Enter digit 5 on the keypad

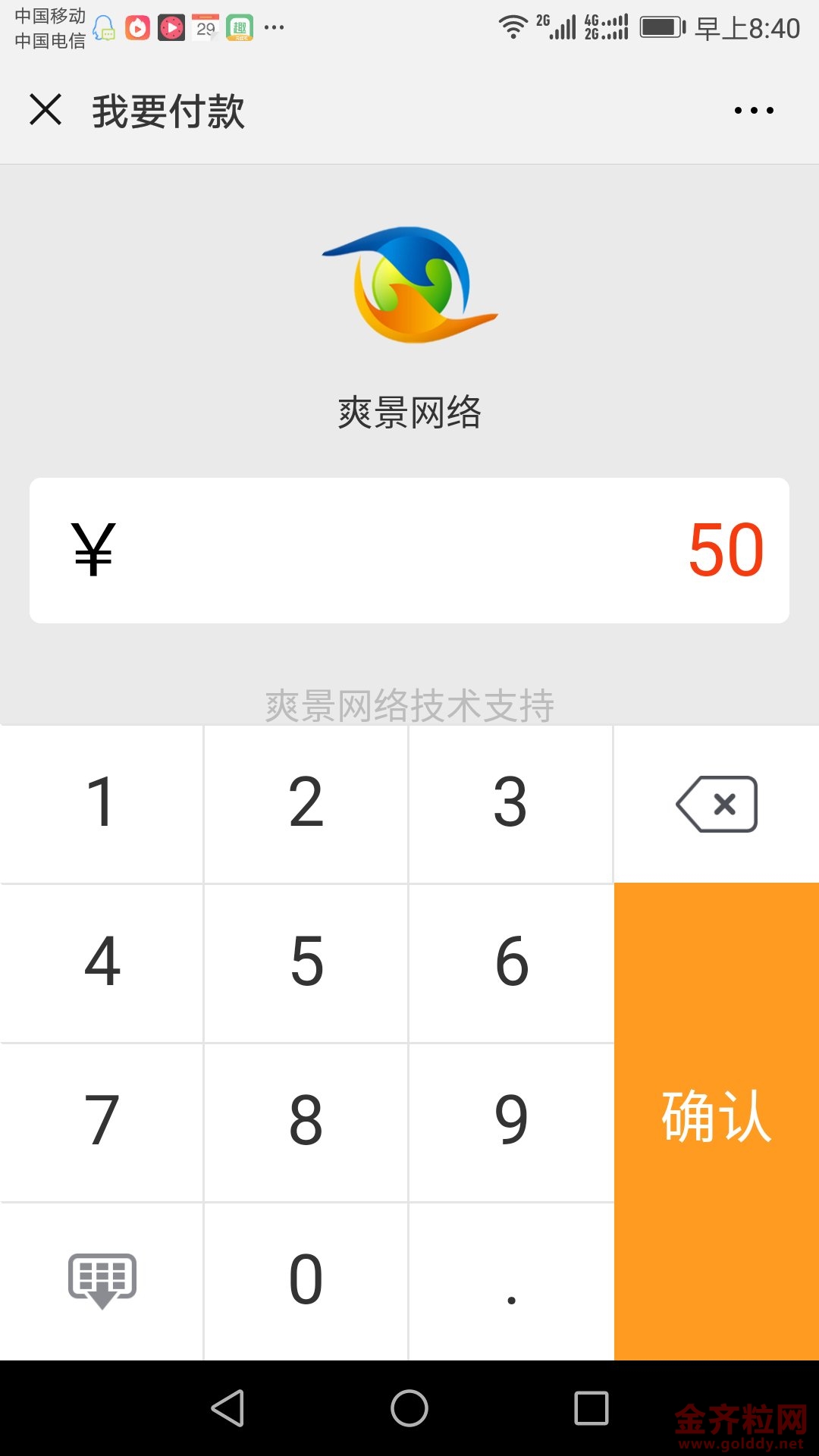click(x=306, y=963)
